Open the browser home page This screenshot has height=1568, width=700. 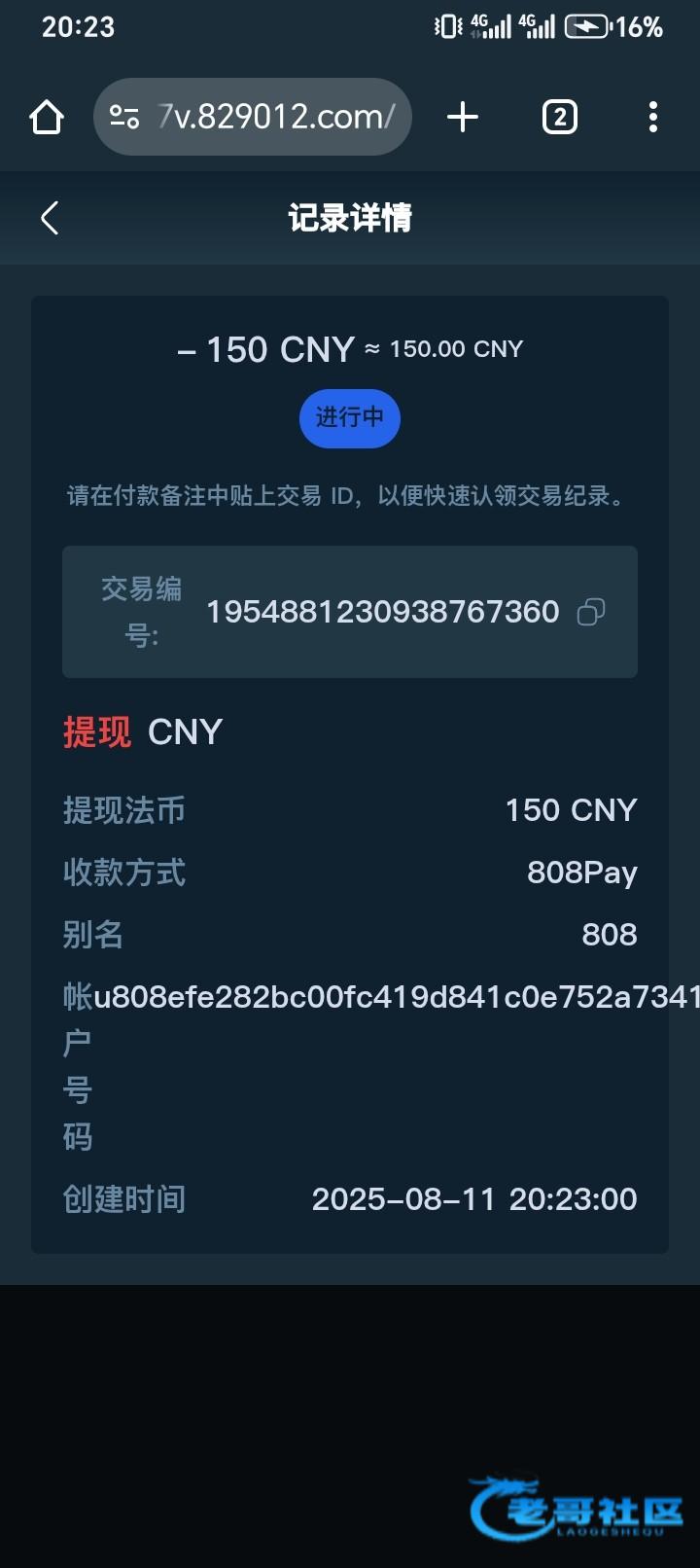47,118
